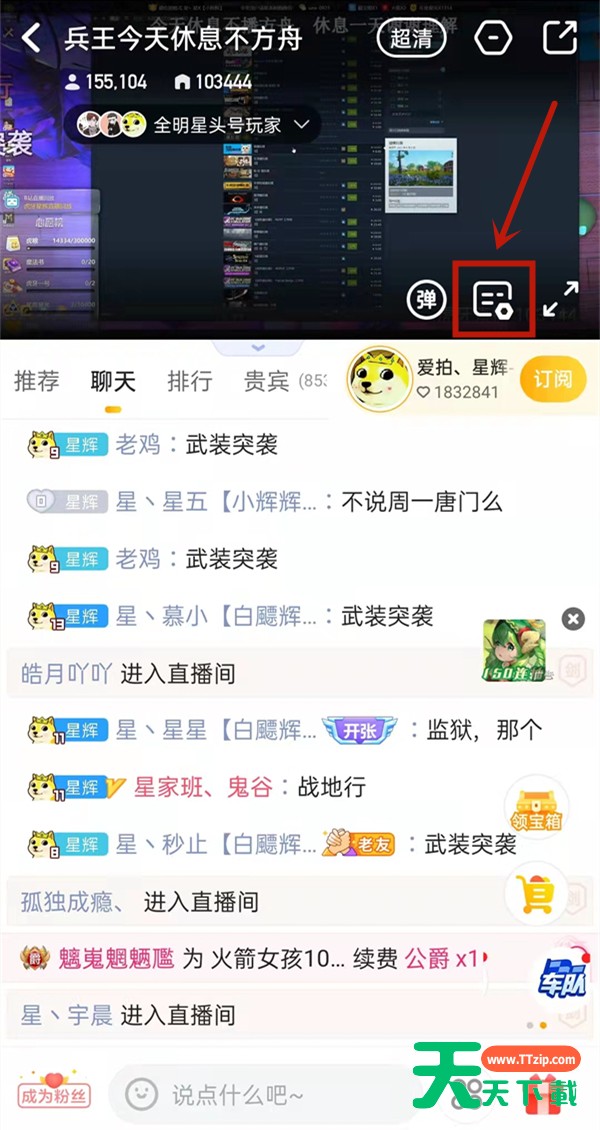This screenshot has height=1130, width=600.
Task: Switch to the 贵宾 tab
Action: click(267, 381)
